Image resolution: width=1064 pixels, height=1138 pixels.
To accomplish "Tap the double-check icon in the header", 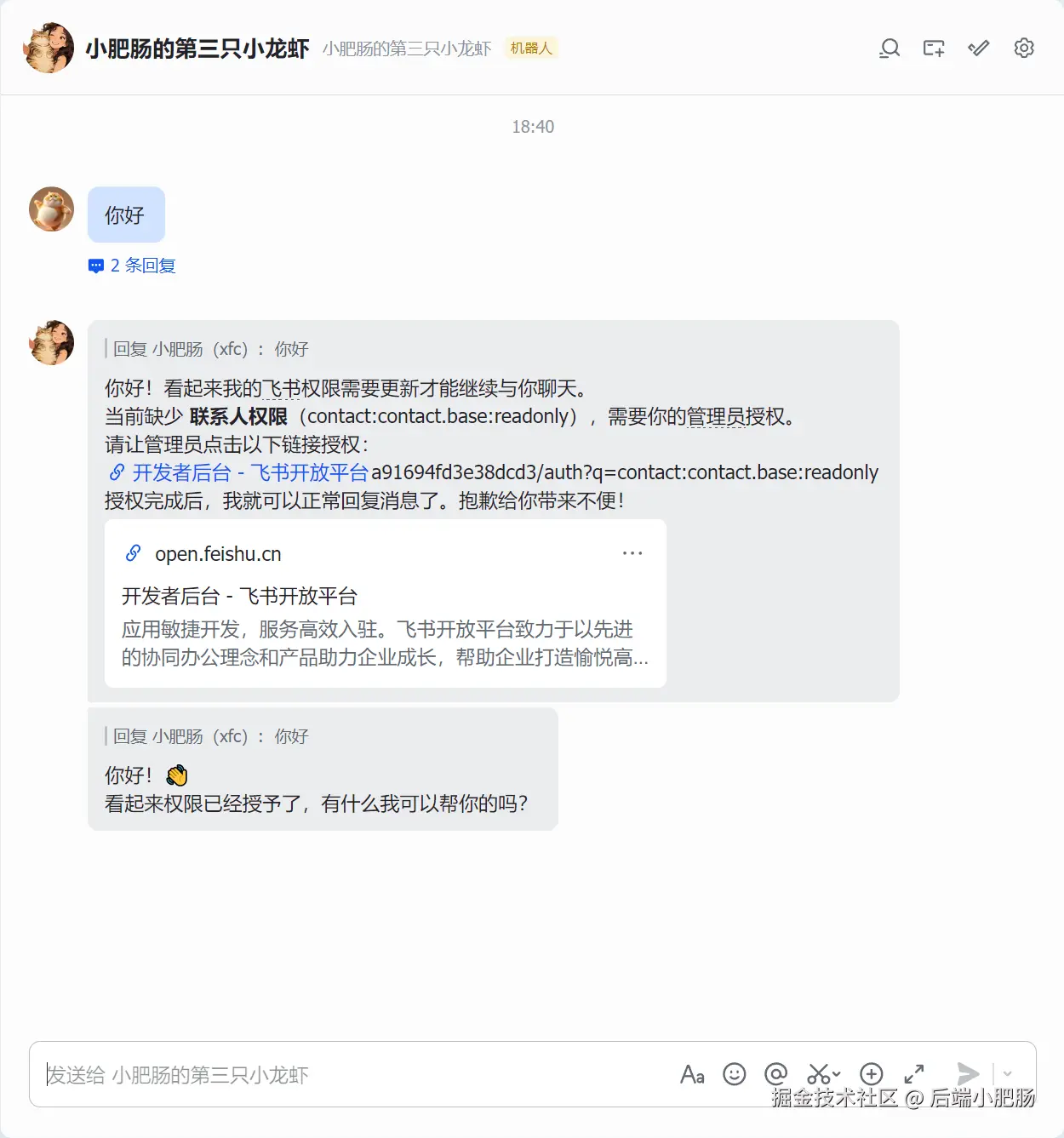I will pos(979,49).
